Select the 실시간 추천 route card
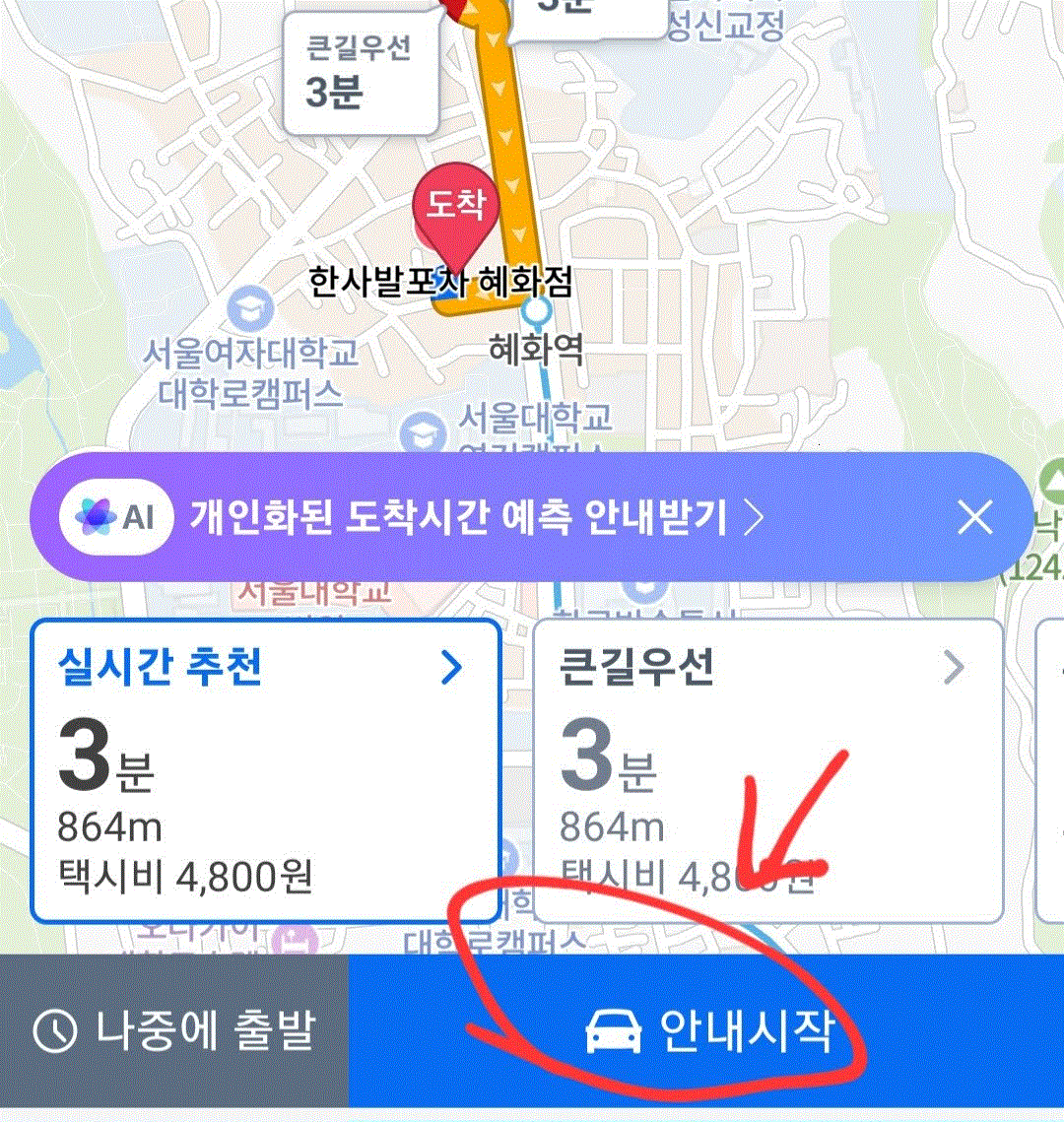The image size is (1064, 1122). coord(264,770)
